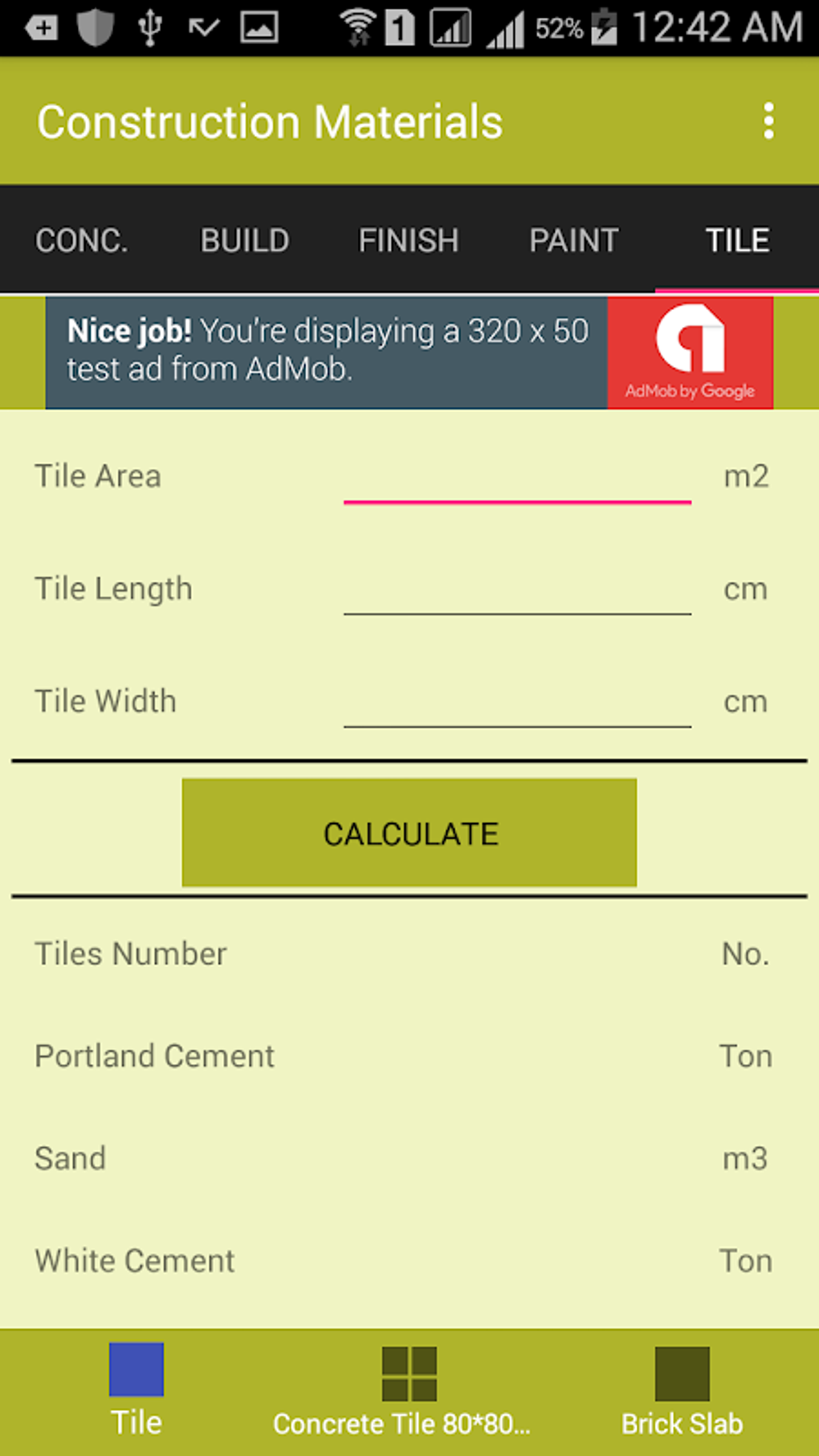Tap the Tile Length input field

click(517, 592)
